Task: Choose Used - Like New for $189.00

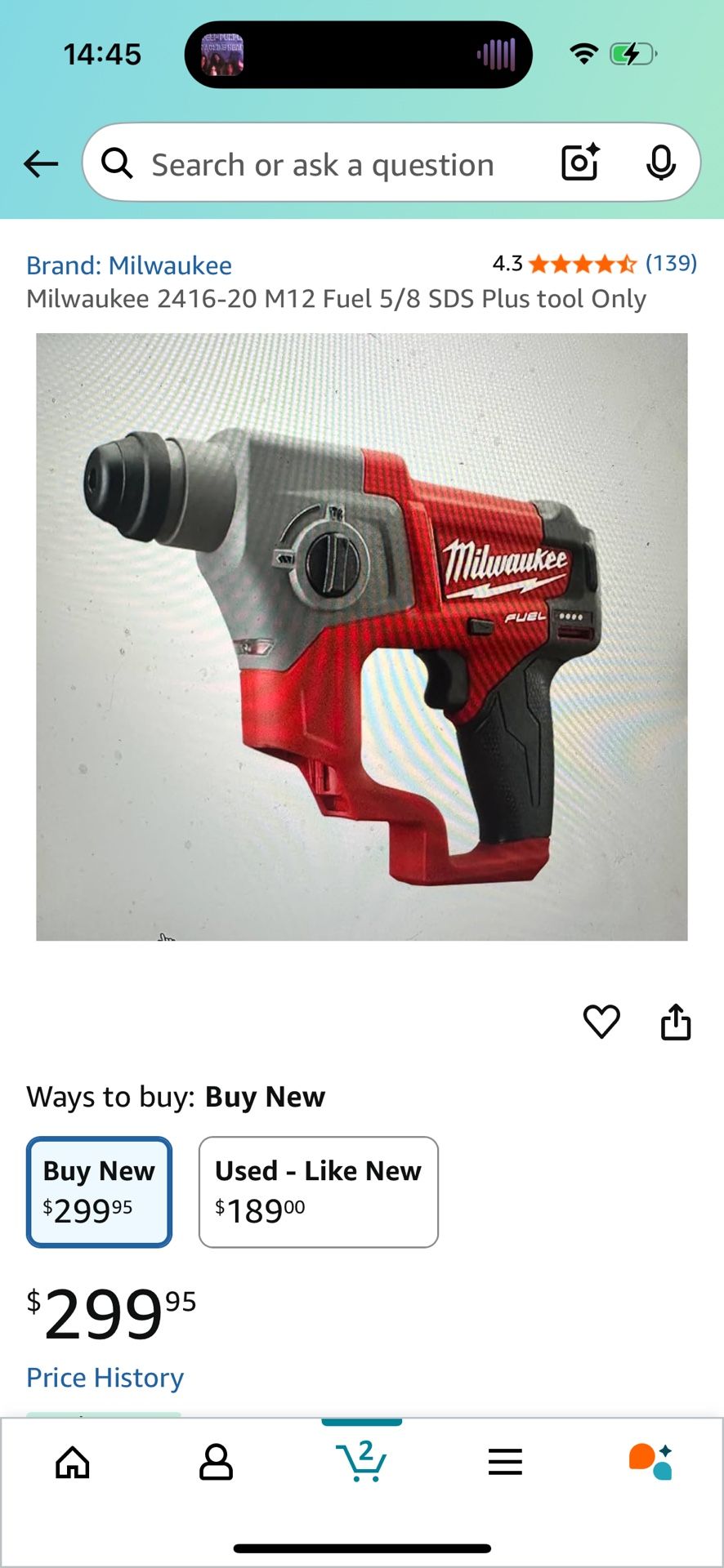Action: [x=318, y=1192]
